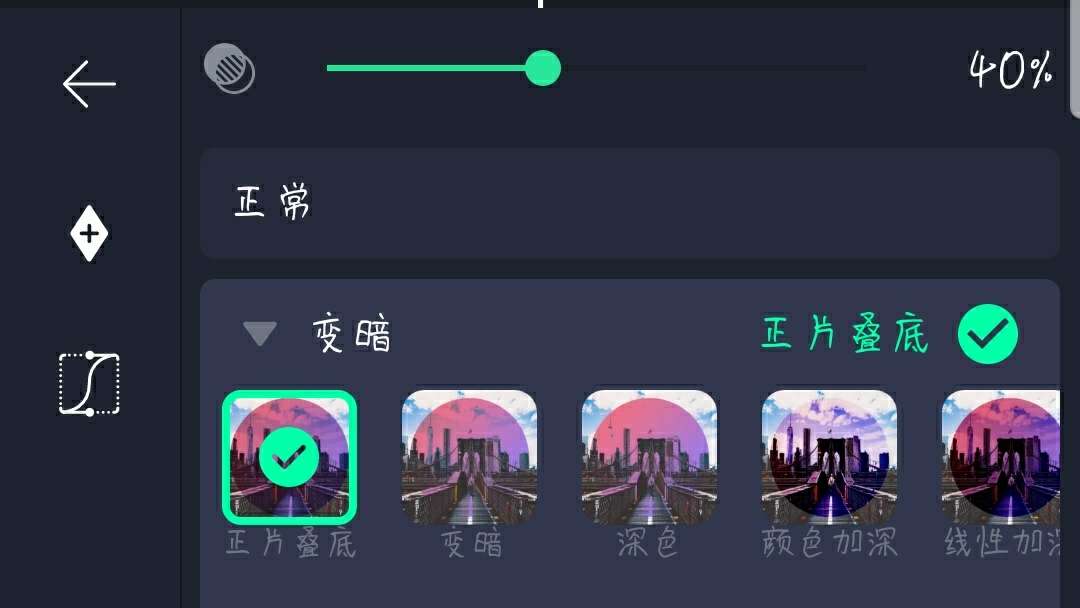Apply the 深色 blend thumbnail

tap(649, 457)
